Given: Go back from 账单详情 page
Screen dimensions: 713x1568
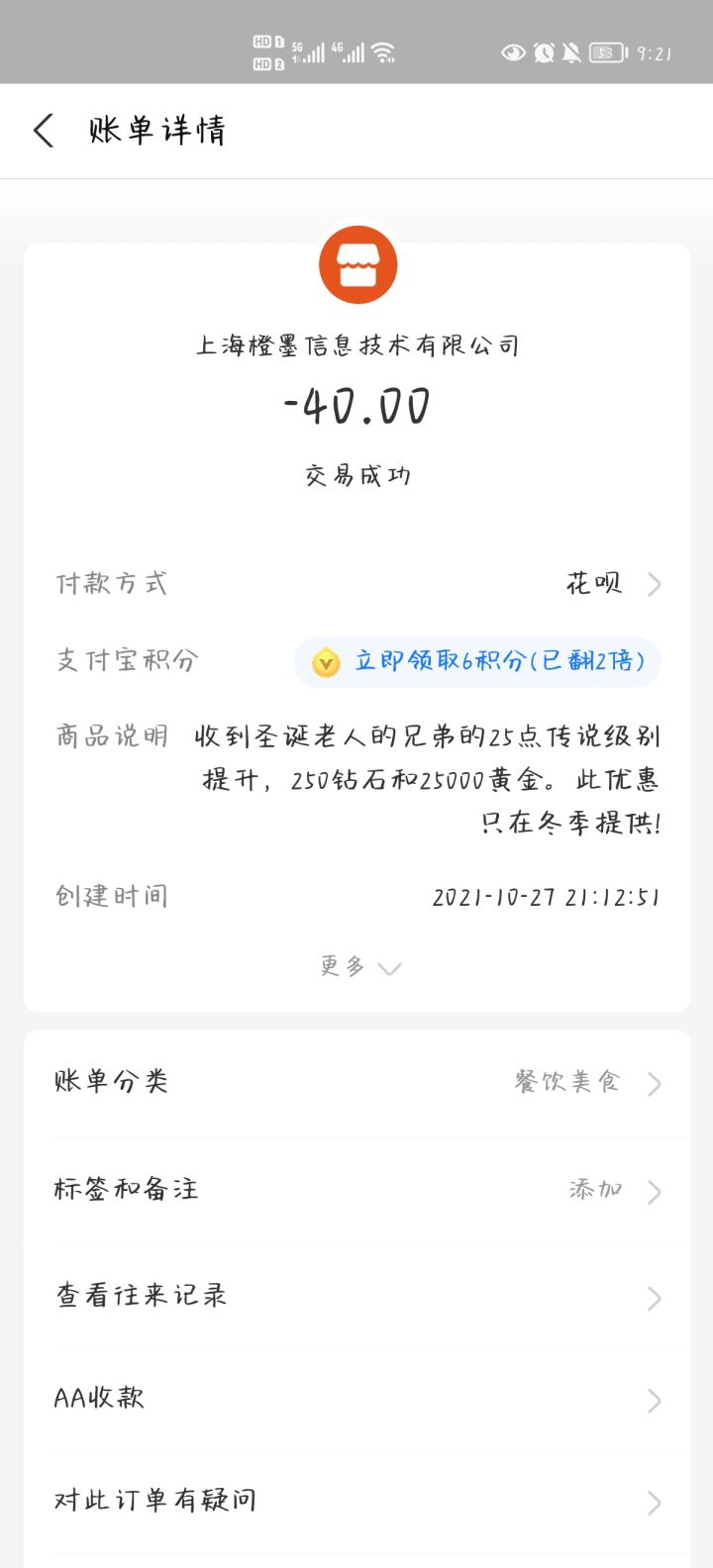Looking at the screenshot, I should [x=44, y=131].
